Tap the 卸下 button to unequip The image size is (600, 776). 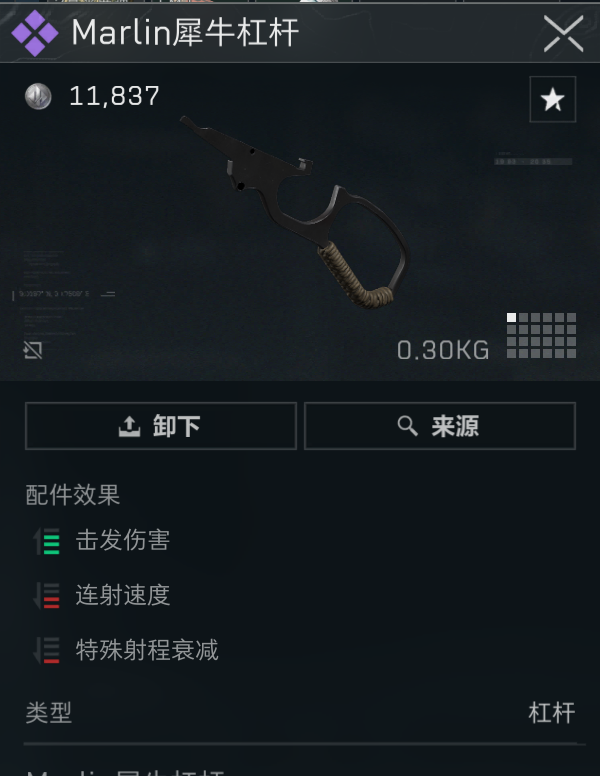click(161, 426)
